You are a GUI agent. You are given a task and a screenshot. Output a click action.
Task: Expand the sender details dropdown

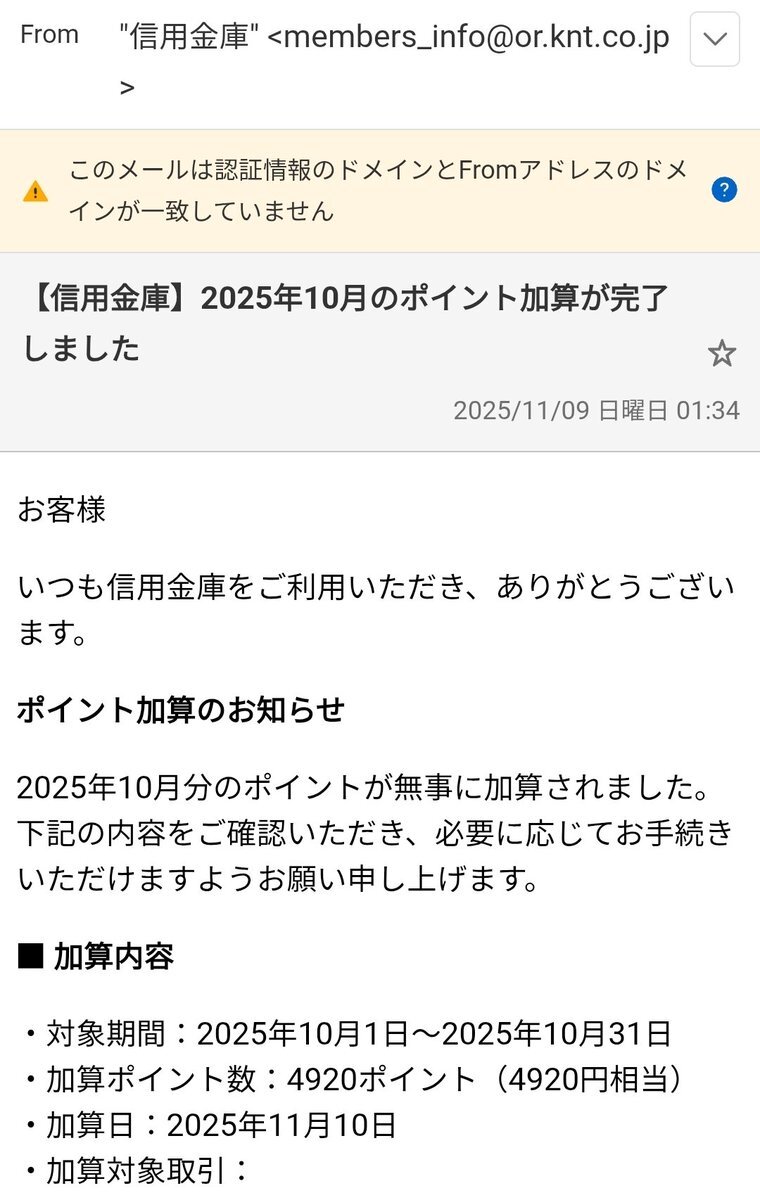pos(714,40)
